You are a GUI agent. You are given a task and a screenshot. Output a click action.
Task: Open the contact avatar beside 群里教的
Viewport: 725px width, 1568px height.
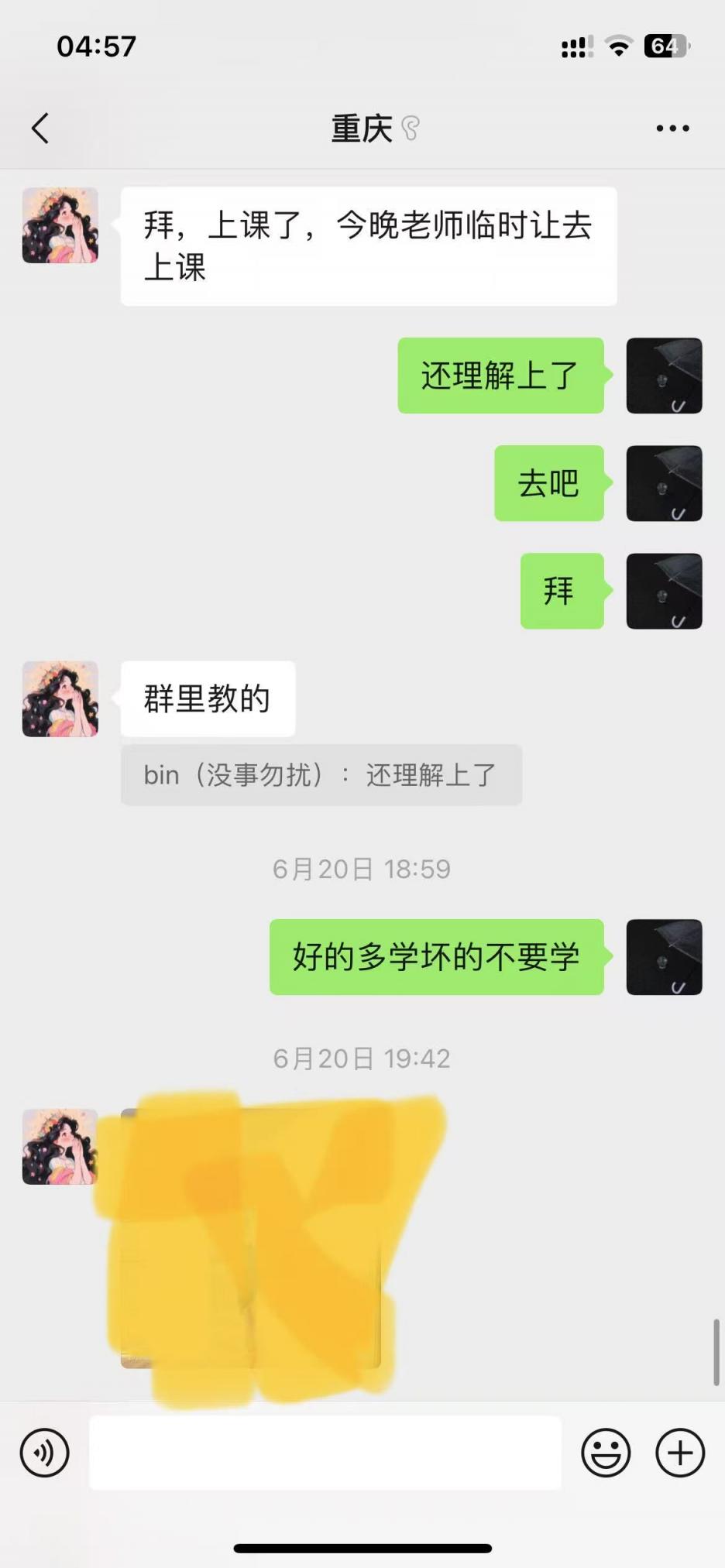(x=60, y=698)
